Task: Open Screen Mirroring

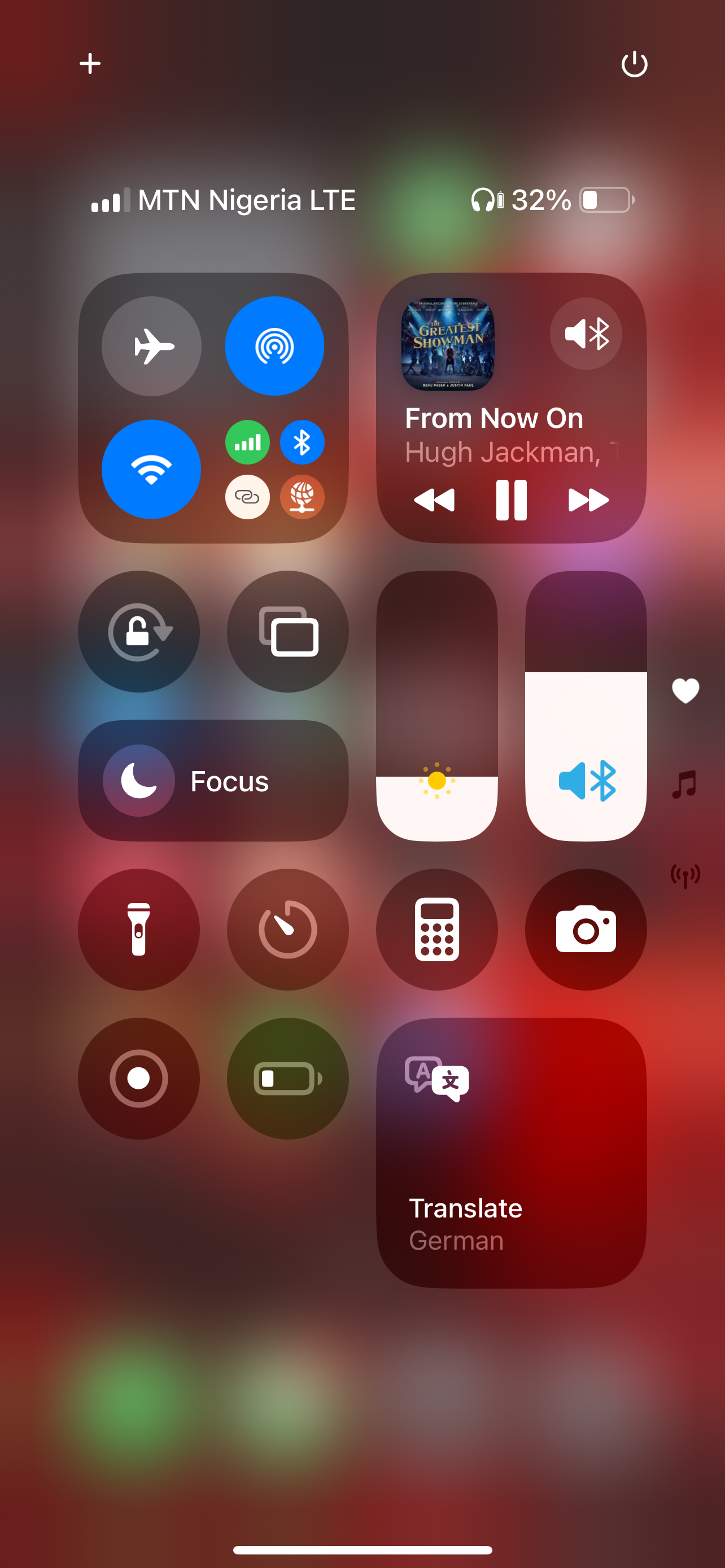Action: [288, 631]
